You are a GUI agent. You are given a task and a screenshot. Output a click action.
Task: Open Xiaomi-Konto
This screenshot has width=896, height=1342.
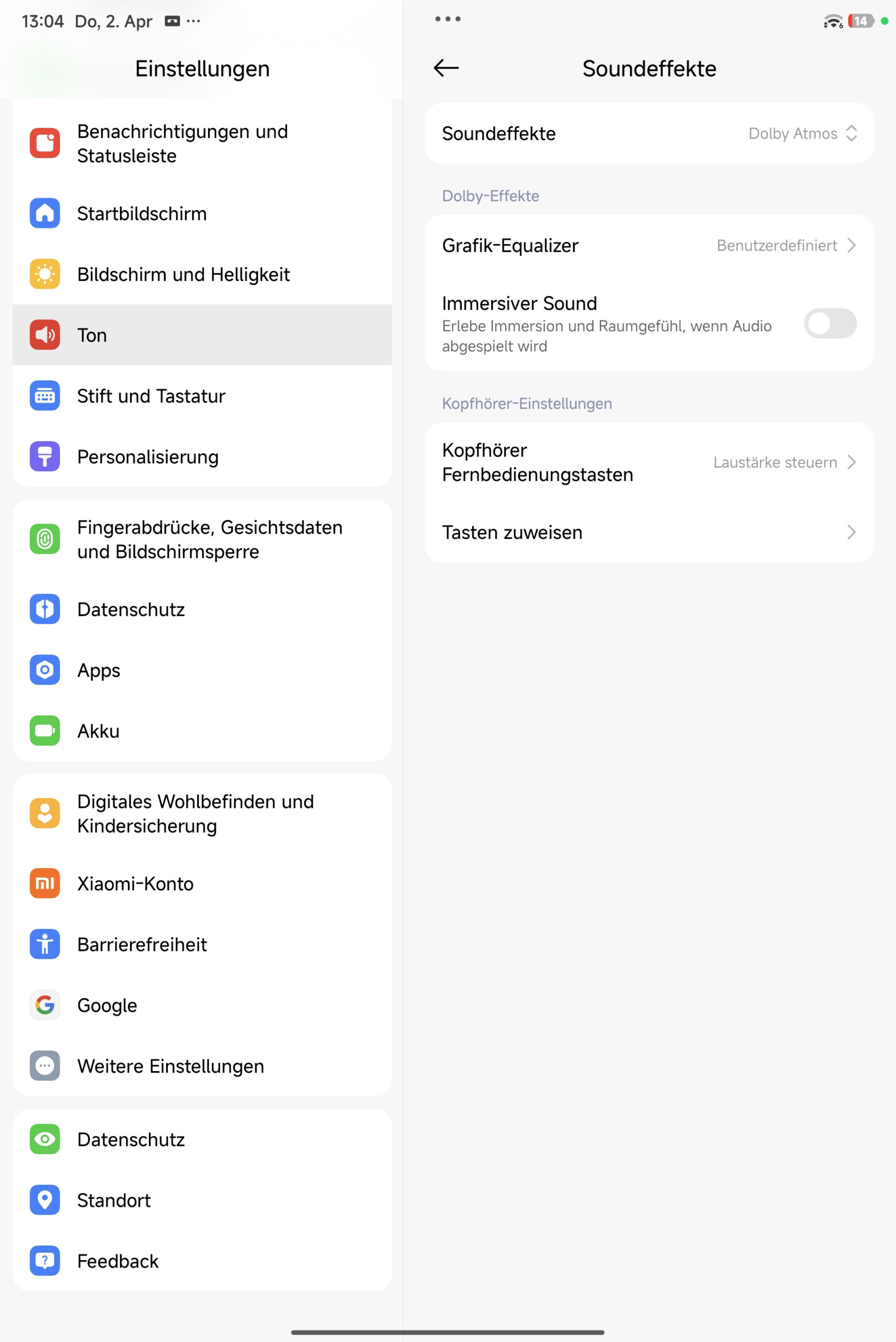click(x=202, y=883)
